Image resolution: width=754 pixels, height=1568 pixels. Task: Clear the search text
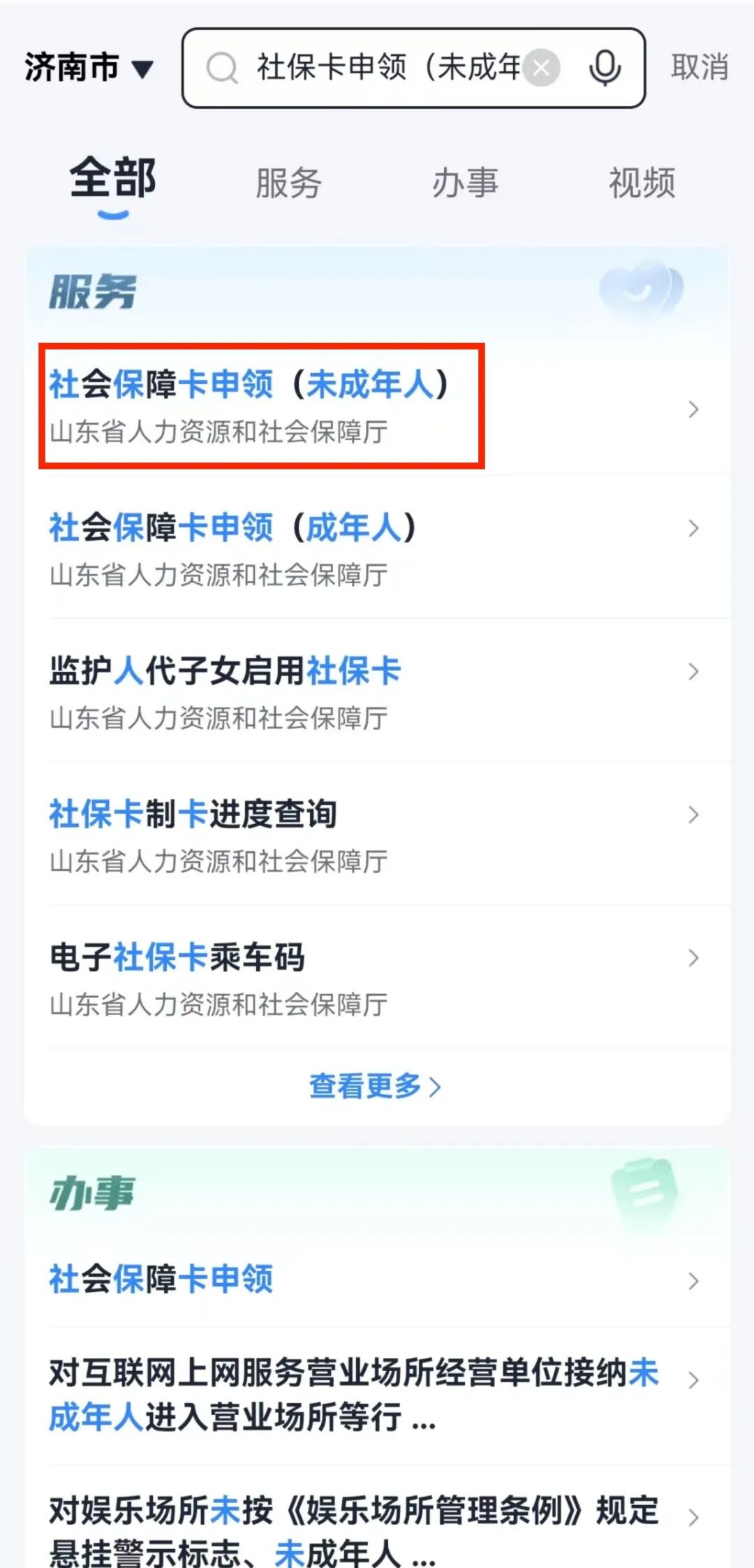(542, 68)
